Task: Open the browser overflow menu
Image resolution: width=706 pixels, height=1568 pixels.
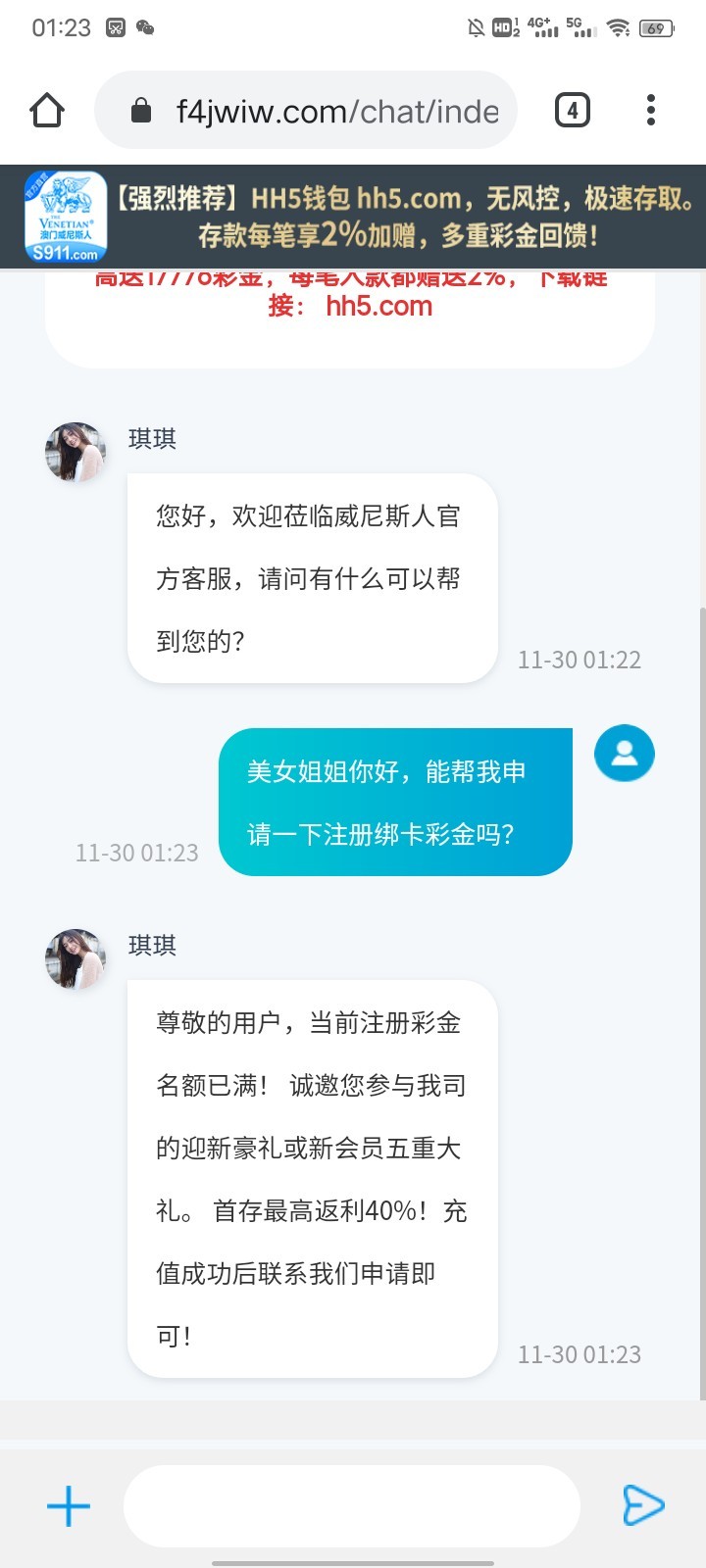Action: tap(651, 111)
